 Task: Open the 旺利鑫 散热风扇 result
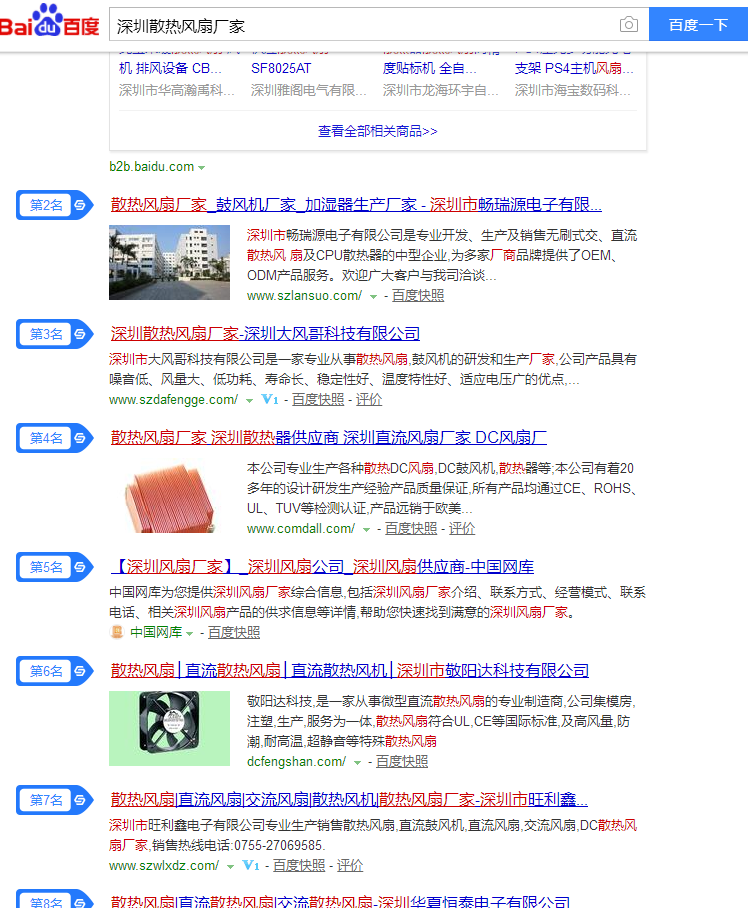[348, 799]
